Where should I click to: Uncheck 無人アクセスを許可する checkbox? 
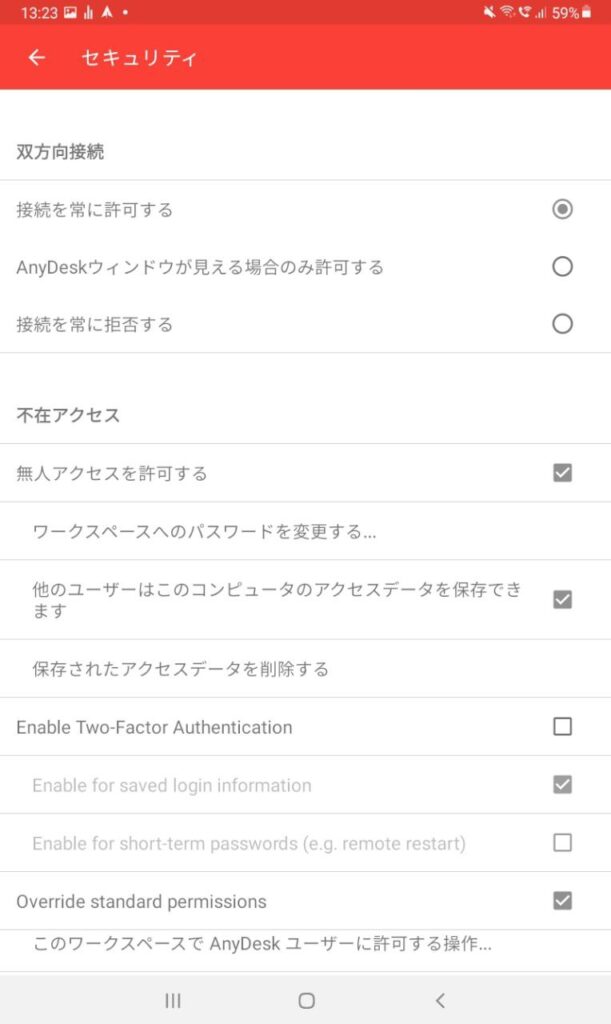coord(562,473)
